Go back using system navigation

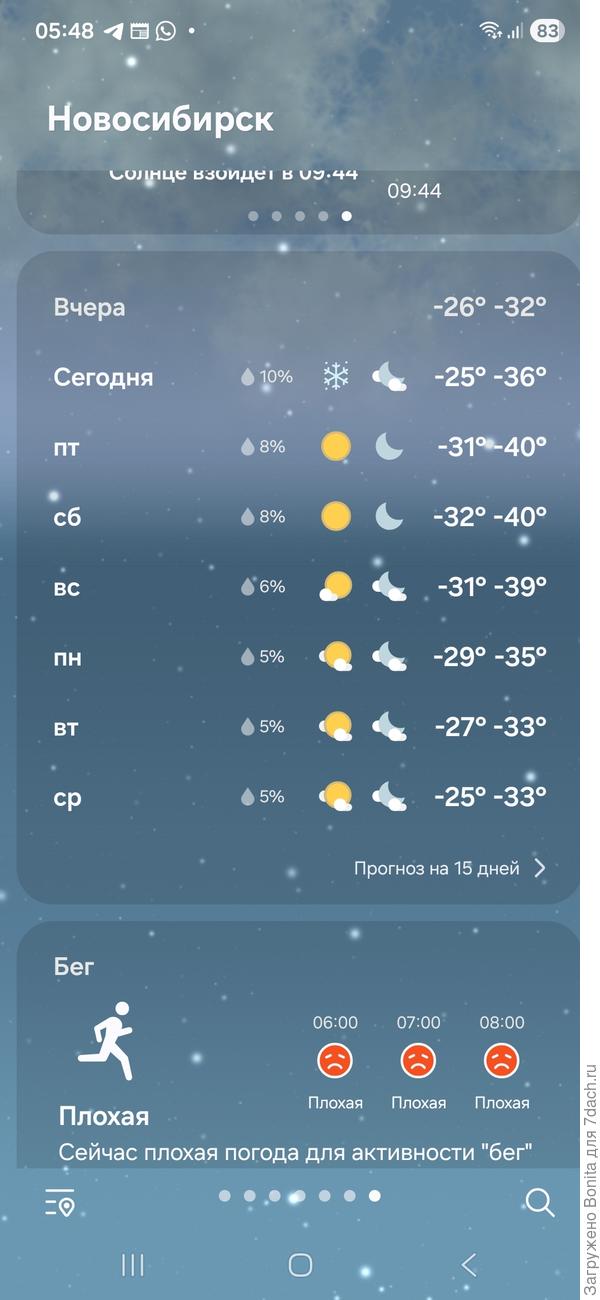pyautogui.click(x=469, y=1265)
